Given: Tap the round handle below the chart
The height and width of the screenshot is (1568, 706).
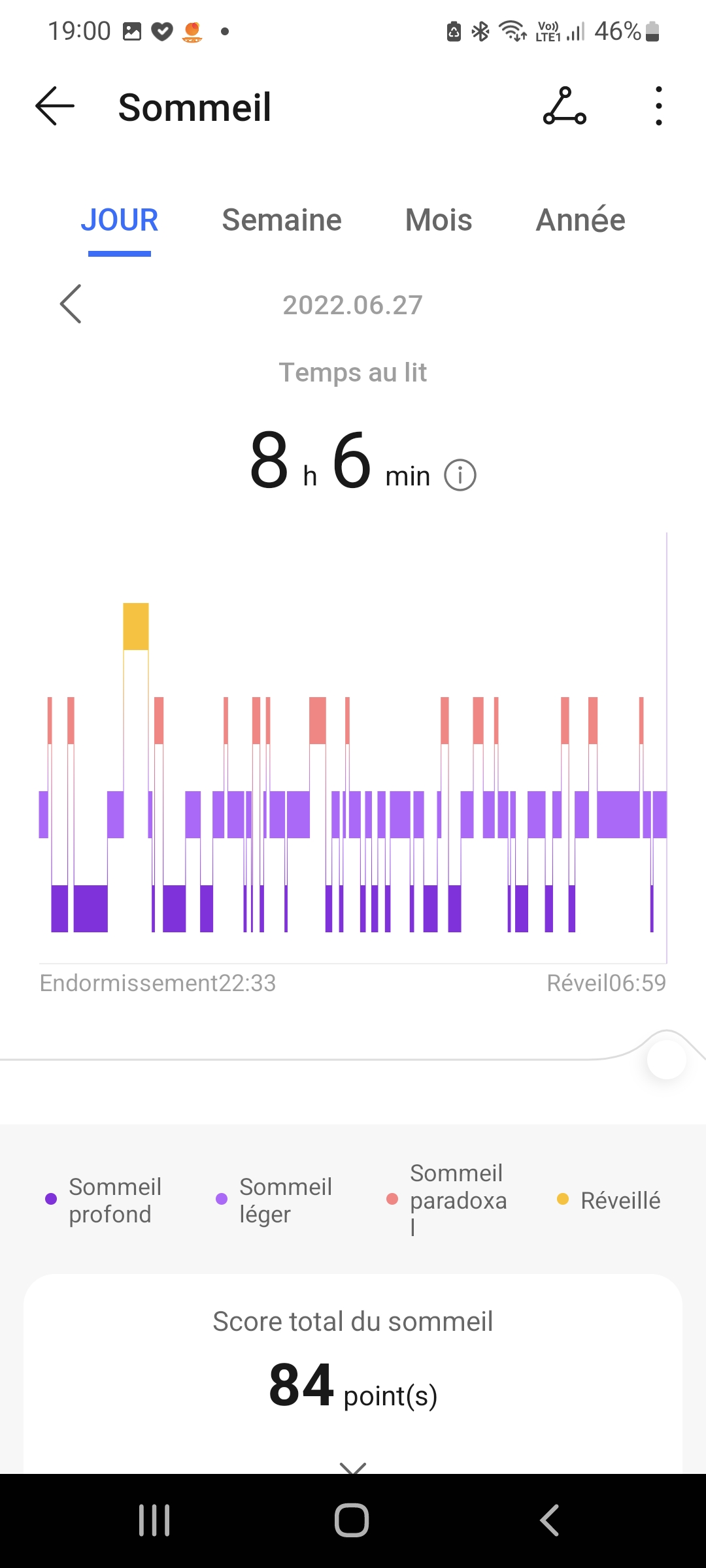Looking at the screenshot, I should 666,1059.
